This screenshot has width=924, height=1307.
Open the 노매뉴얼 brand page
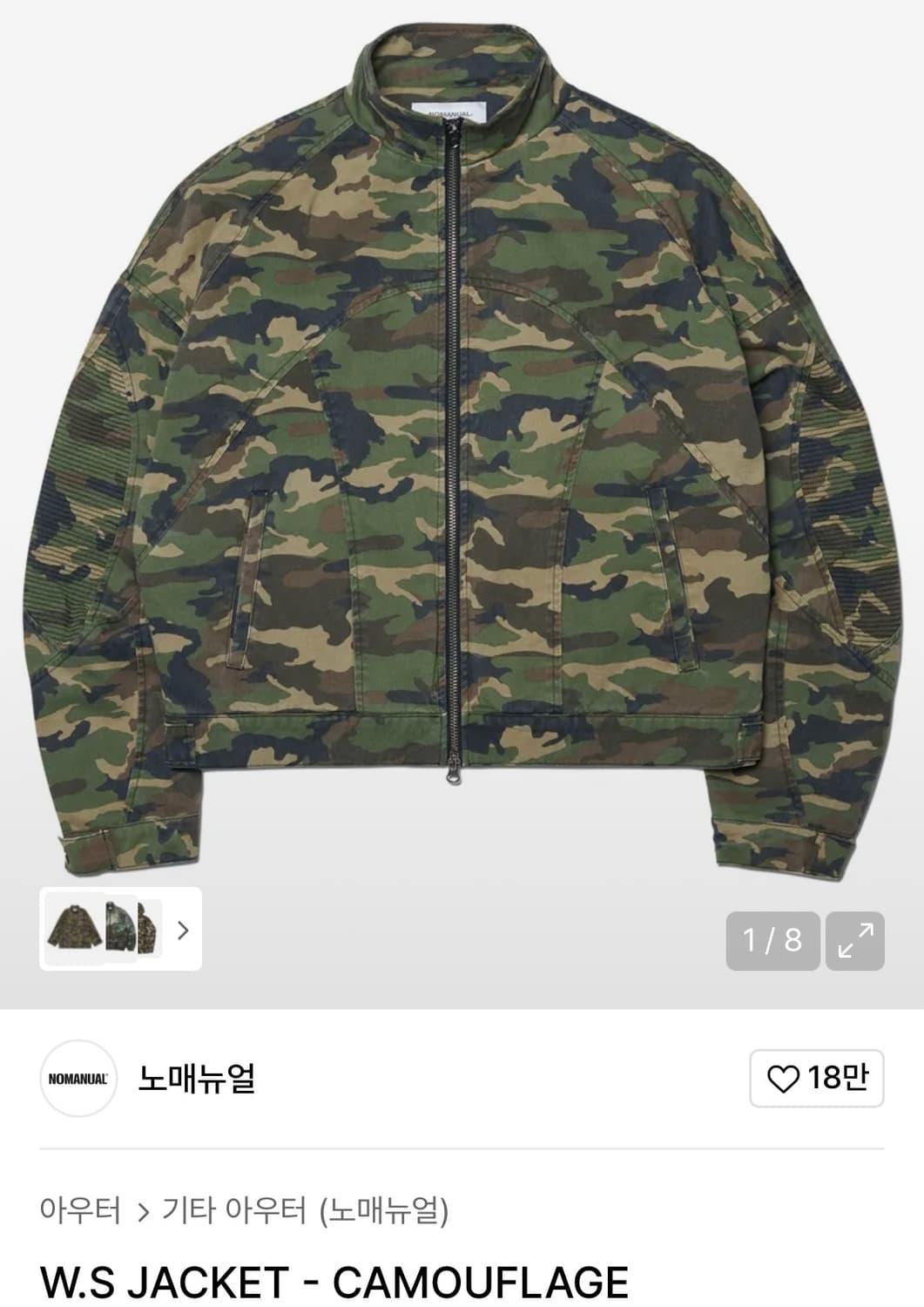tap(196, 1079)
